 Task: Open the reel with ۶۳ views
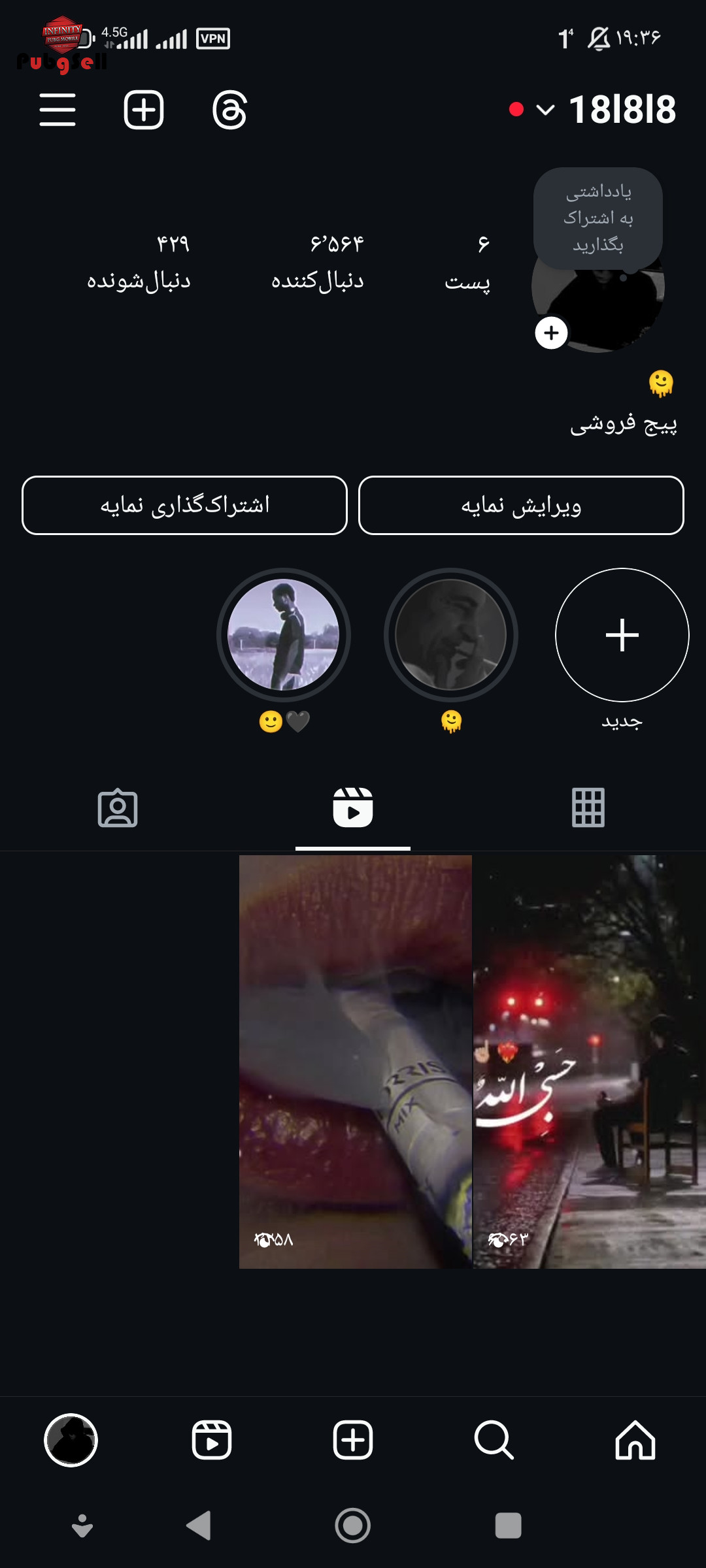[x=590, y=1062]
